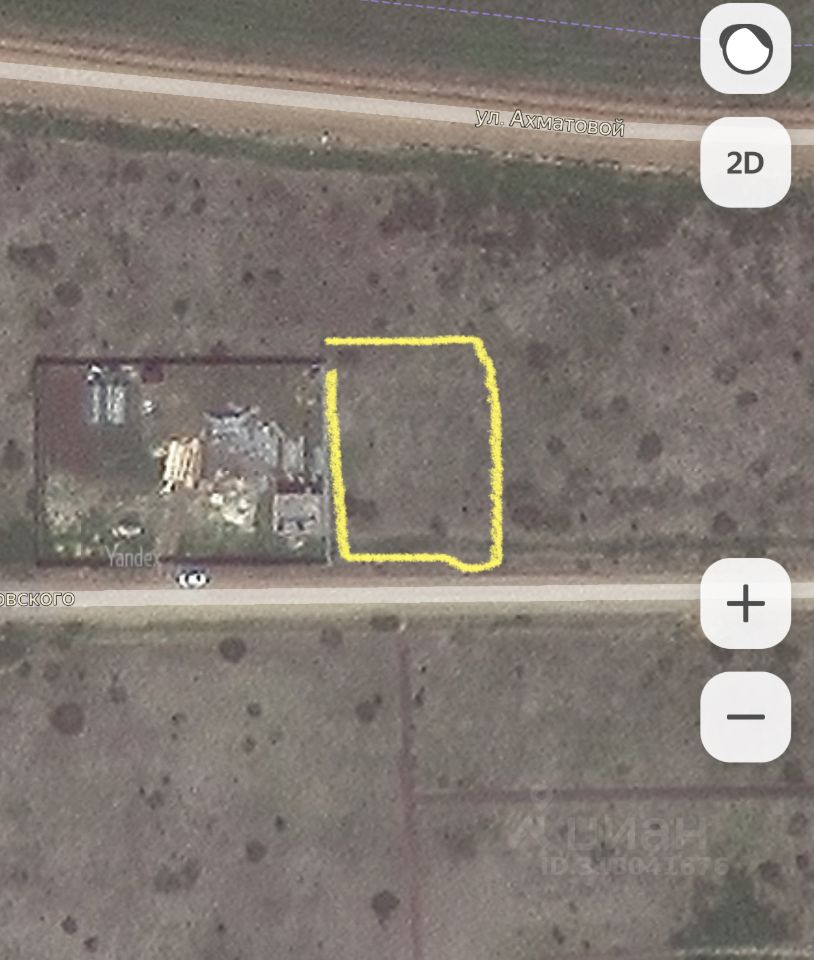Tap the compass to reset map orientation
The width and height of the screenshot is (814, 960).
pos(745,48)
